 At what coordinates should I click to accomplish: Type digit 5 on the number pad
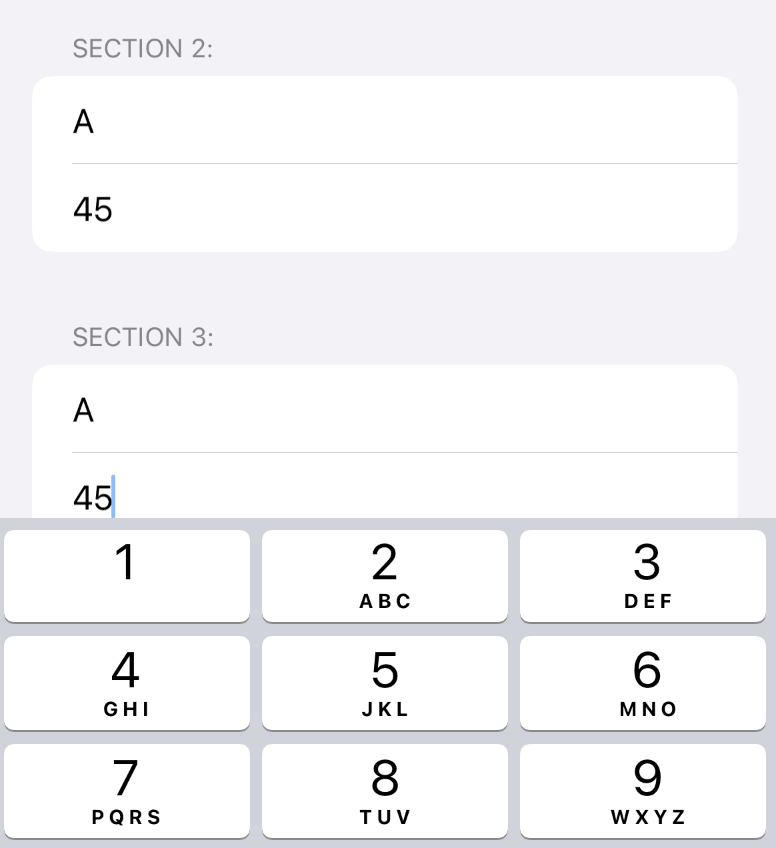point(385,683)
